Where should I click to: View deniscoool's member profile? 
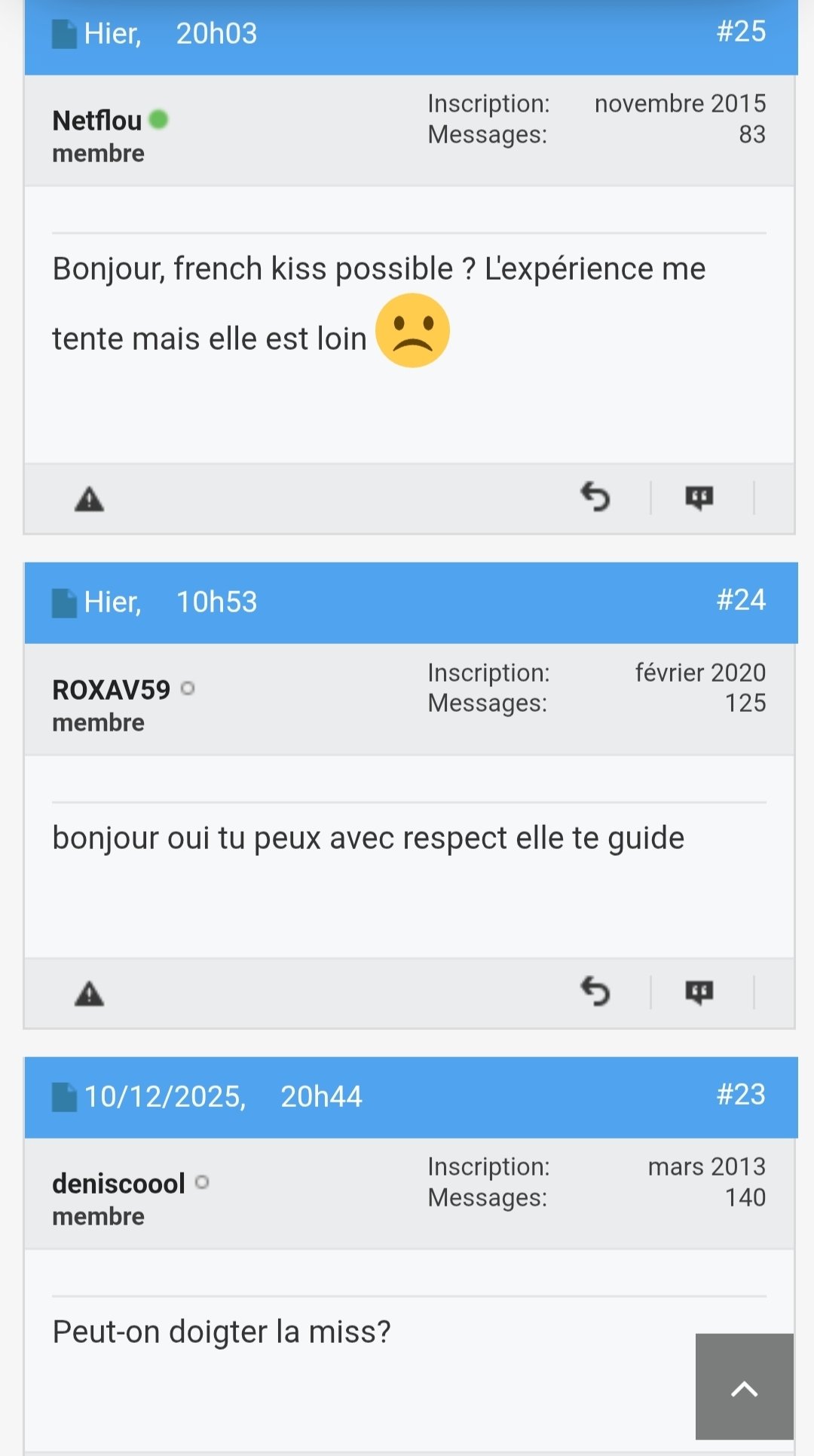tap(118, 1184)
